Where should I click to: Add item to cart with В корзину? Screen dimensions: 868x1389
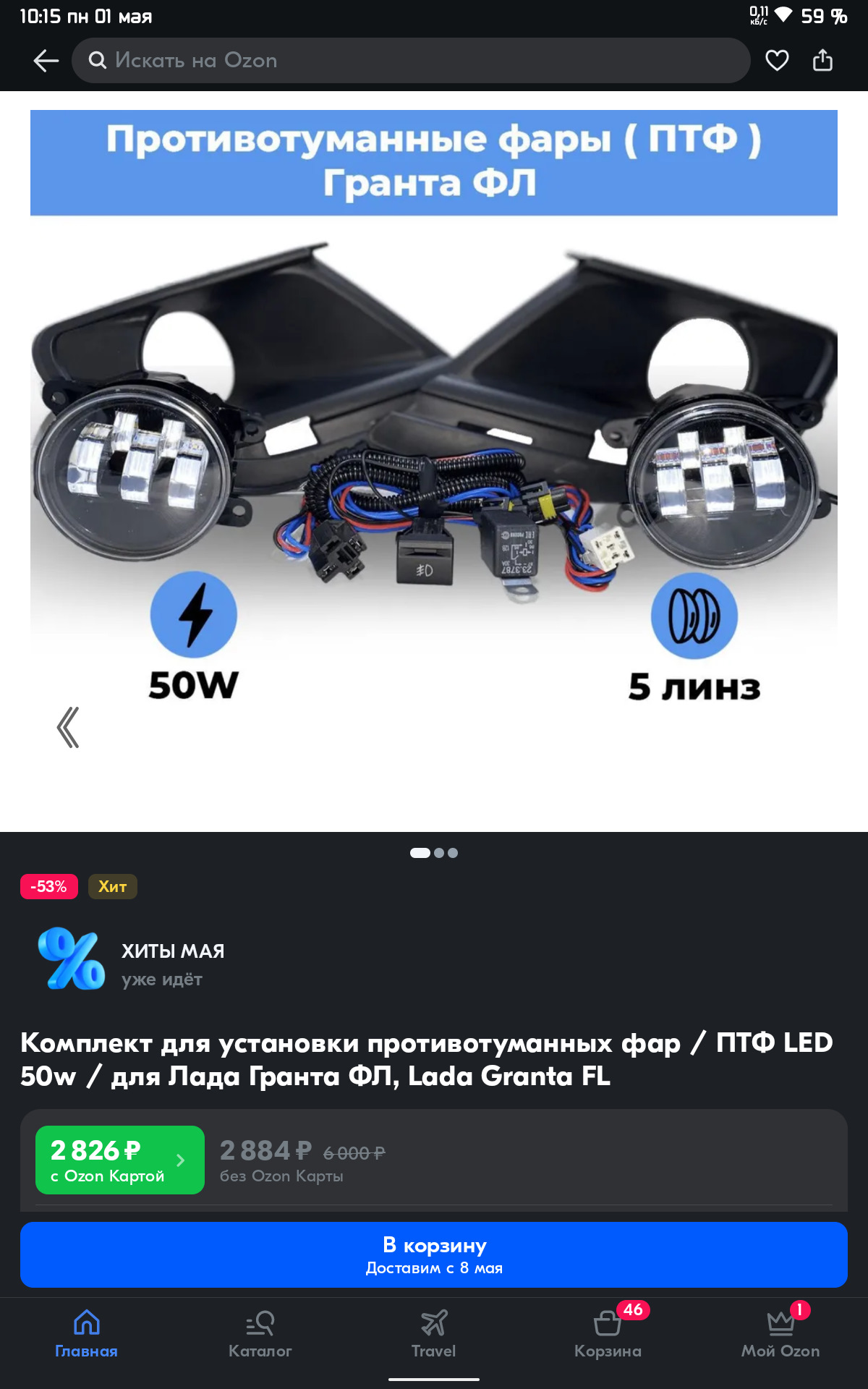coord(434,1254)
